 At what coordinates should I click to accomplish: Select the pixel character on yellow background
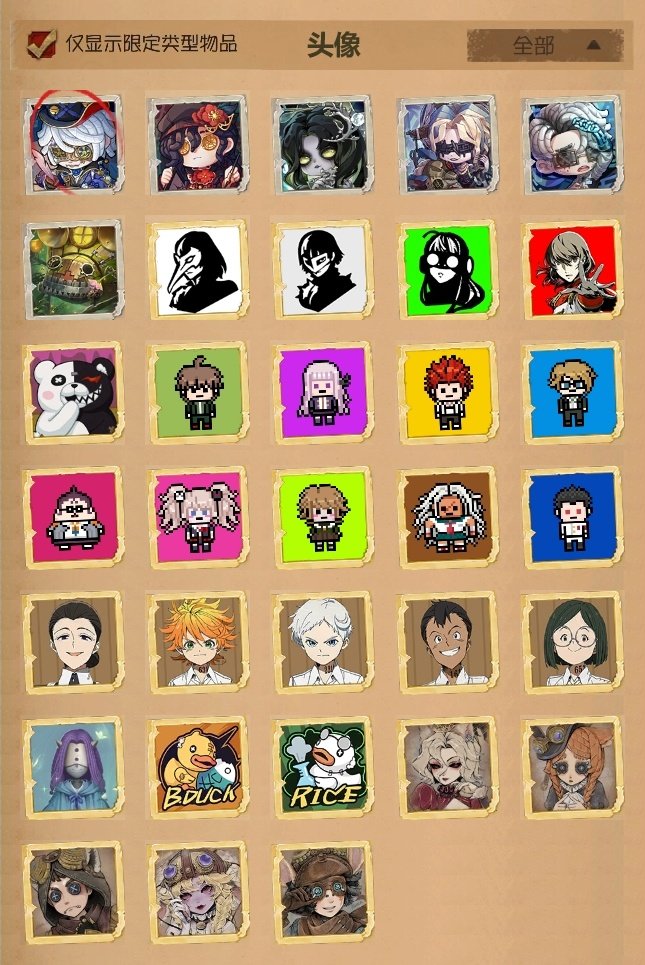tap(447, 392)
